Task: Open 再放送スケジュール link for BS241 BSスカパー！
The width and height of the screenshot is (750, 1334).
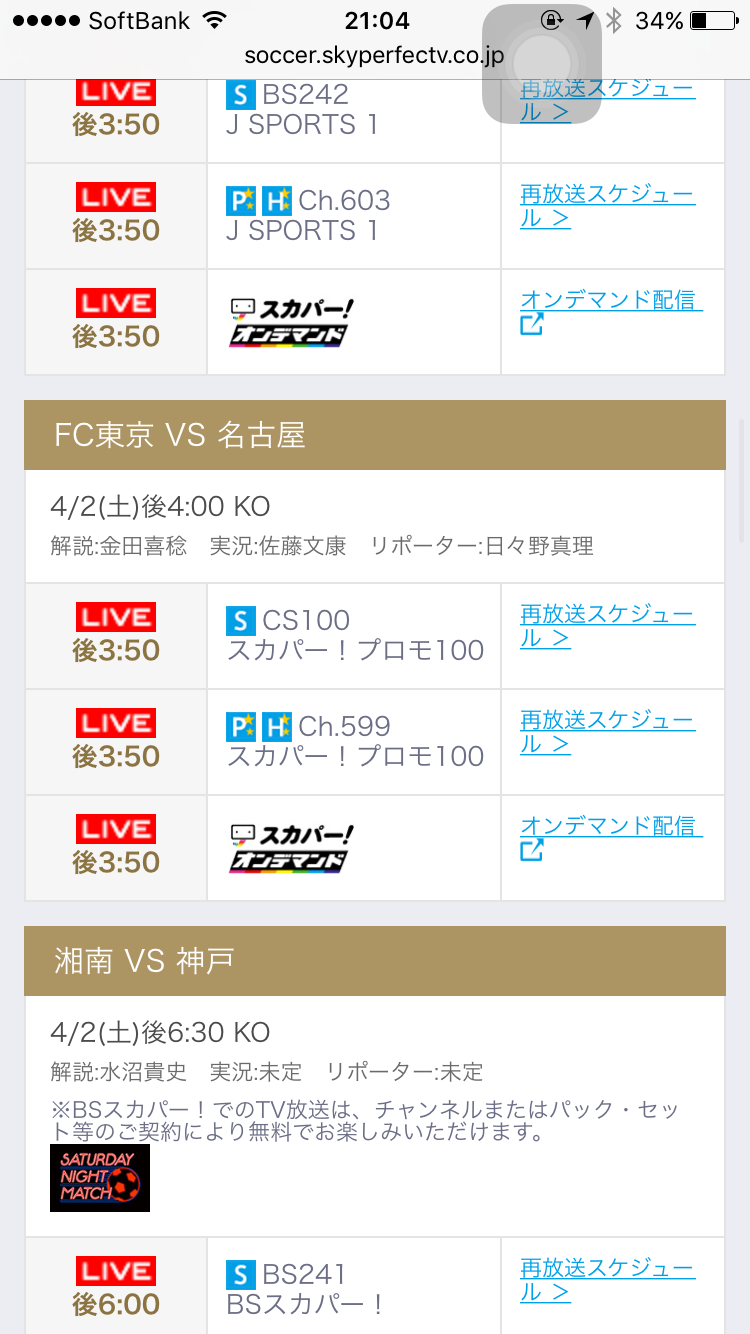Action: [608, 1279]
